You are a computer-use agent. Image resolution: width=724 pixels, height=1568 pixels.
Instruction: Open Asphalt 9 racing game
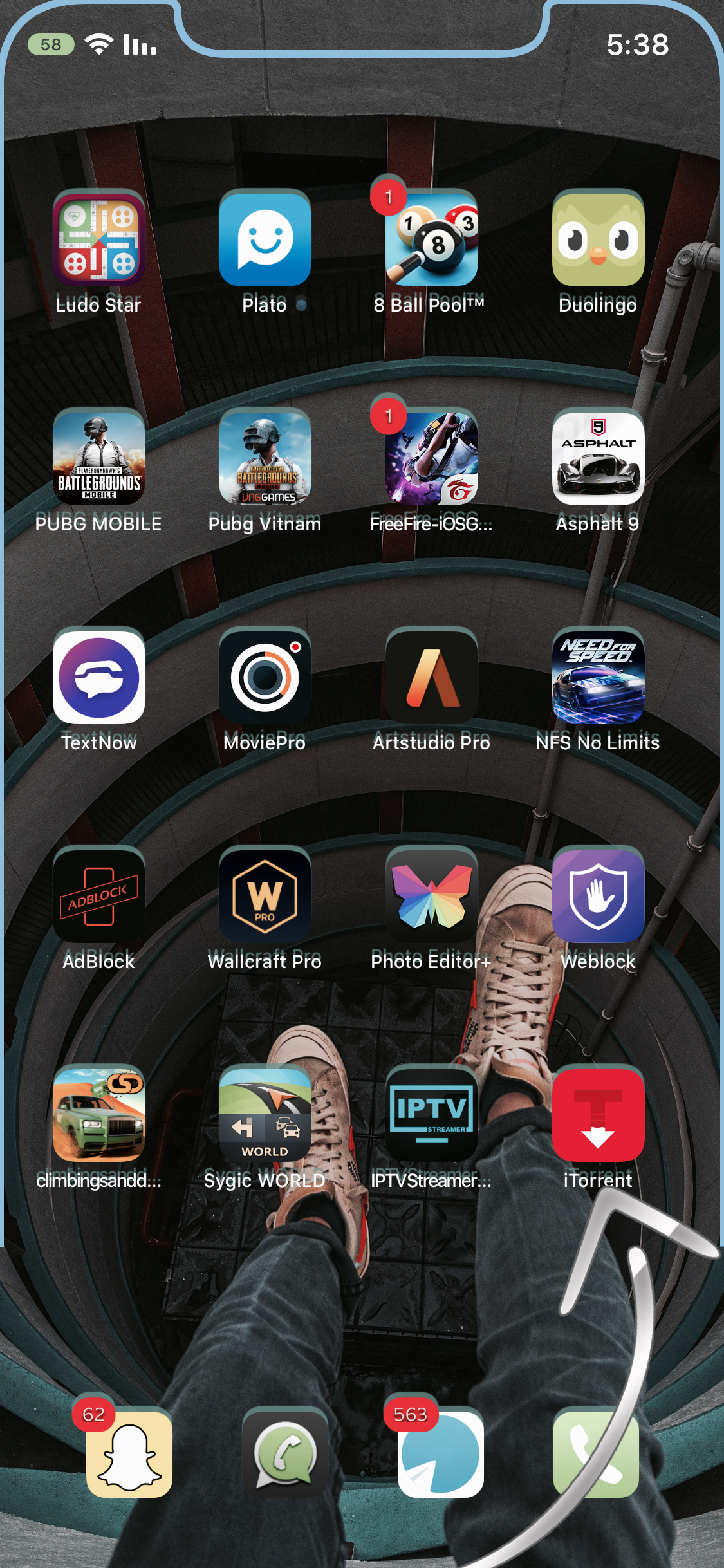coord(598,458)
